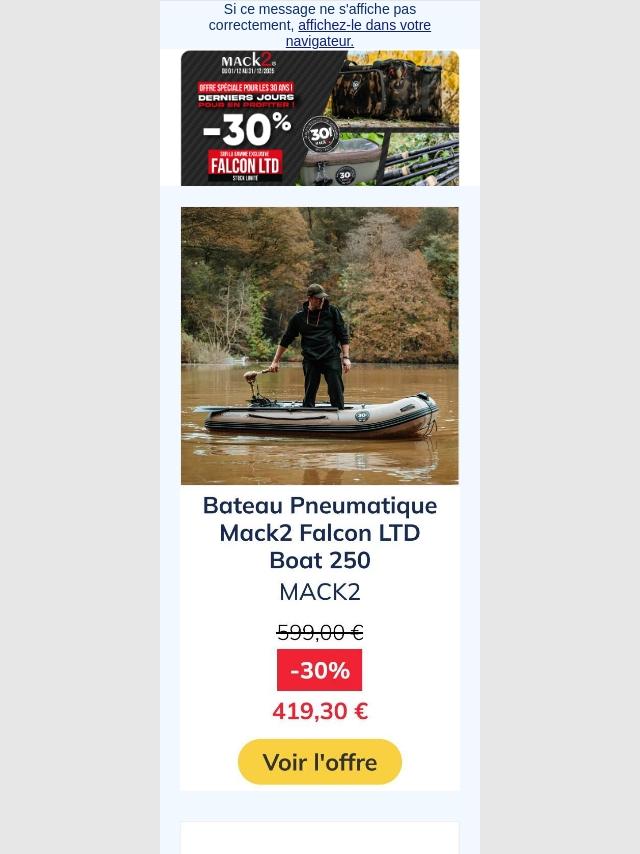Tap the 'Voir l'offre' button

coord(319,762)
